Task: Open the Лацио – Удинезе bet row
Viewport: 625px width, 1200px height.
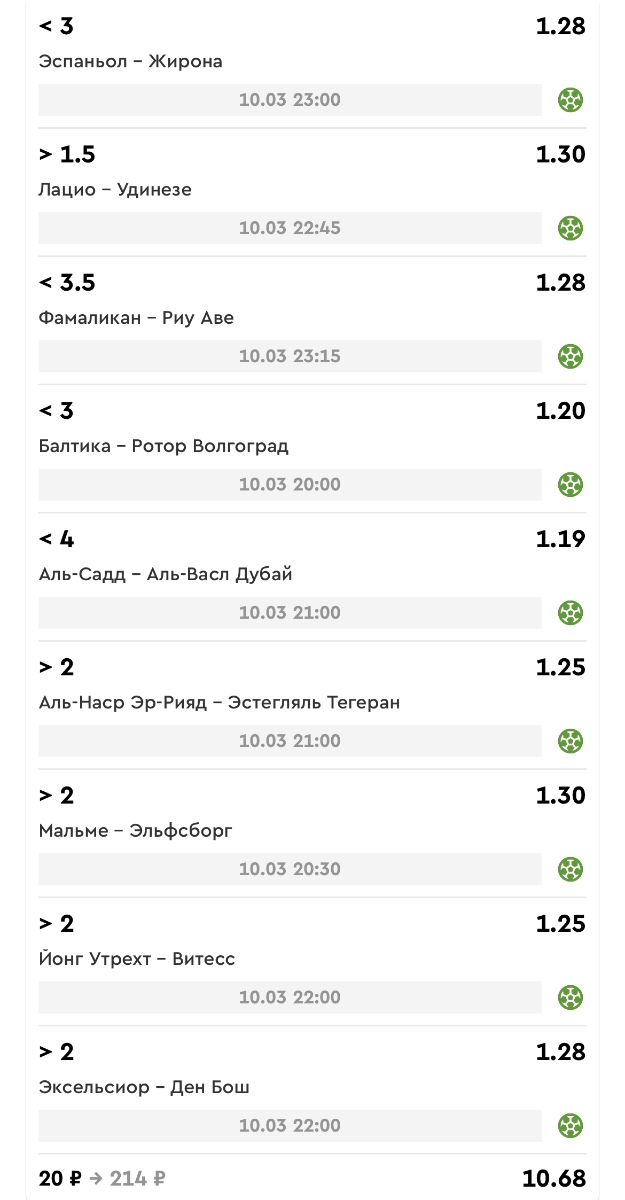Action: pyautogui.click(x=312, y=192)
